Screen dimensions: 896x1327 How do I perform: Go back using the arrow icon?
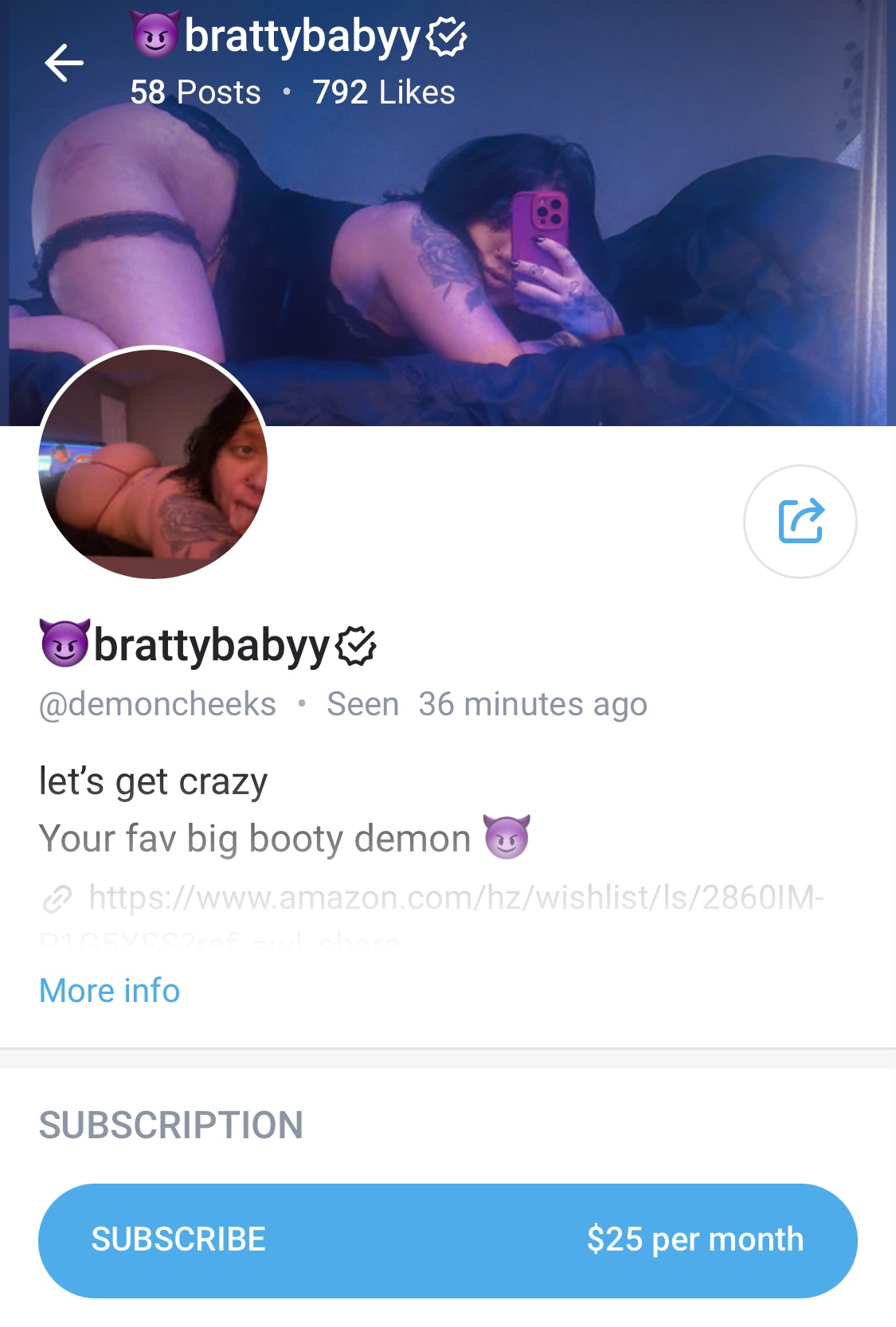pyautogui.click(x=64, y=64)
